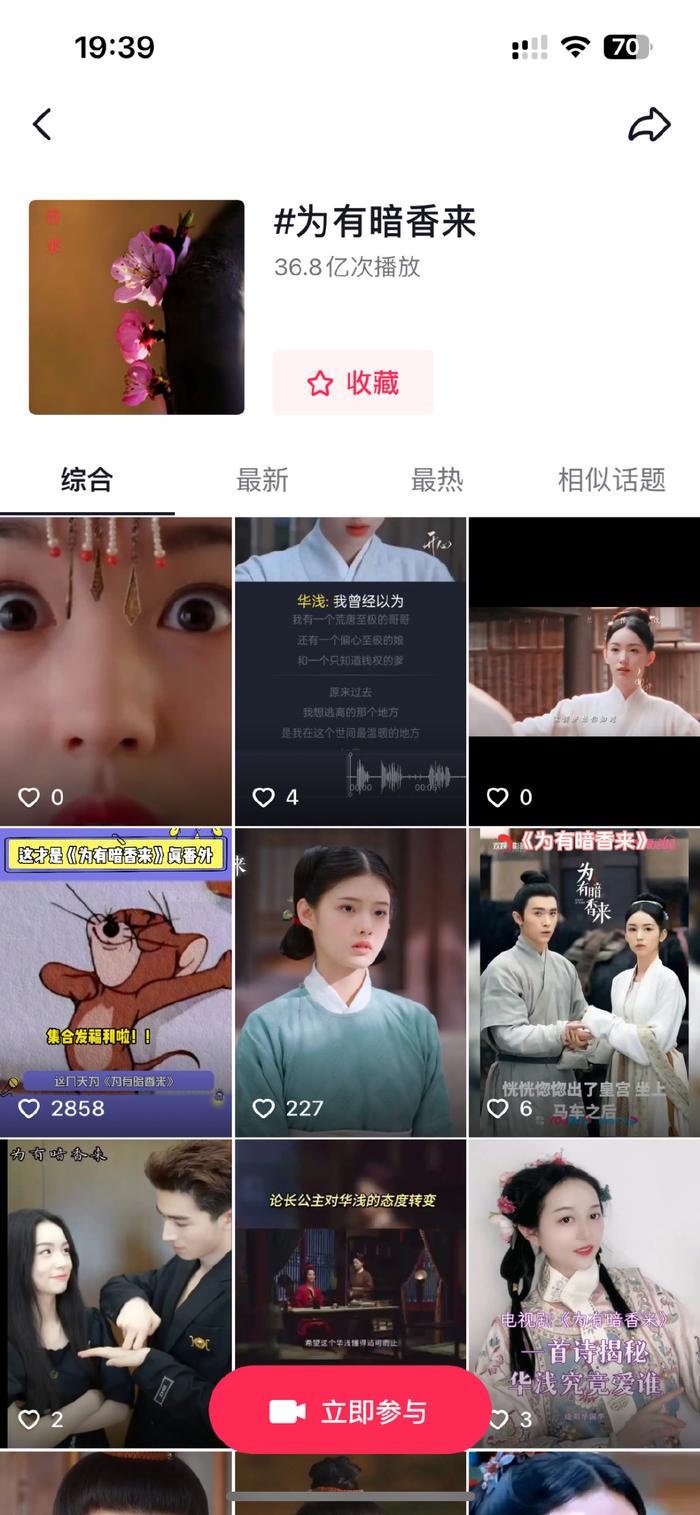Open the modern couple video with 2 likes
The height and width of the screenshot is (1515, 700).
click(x=116, y=1290)
